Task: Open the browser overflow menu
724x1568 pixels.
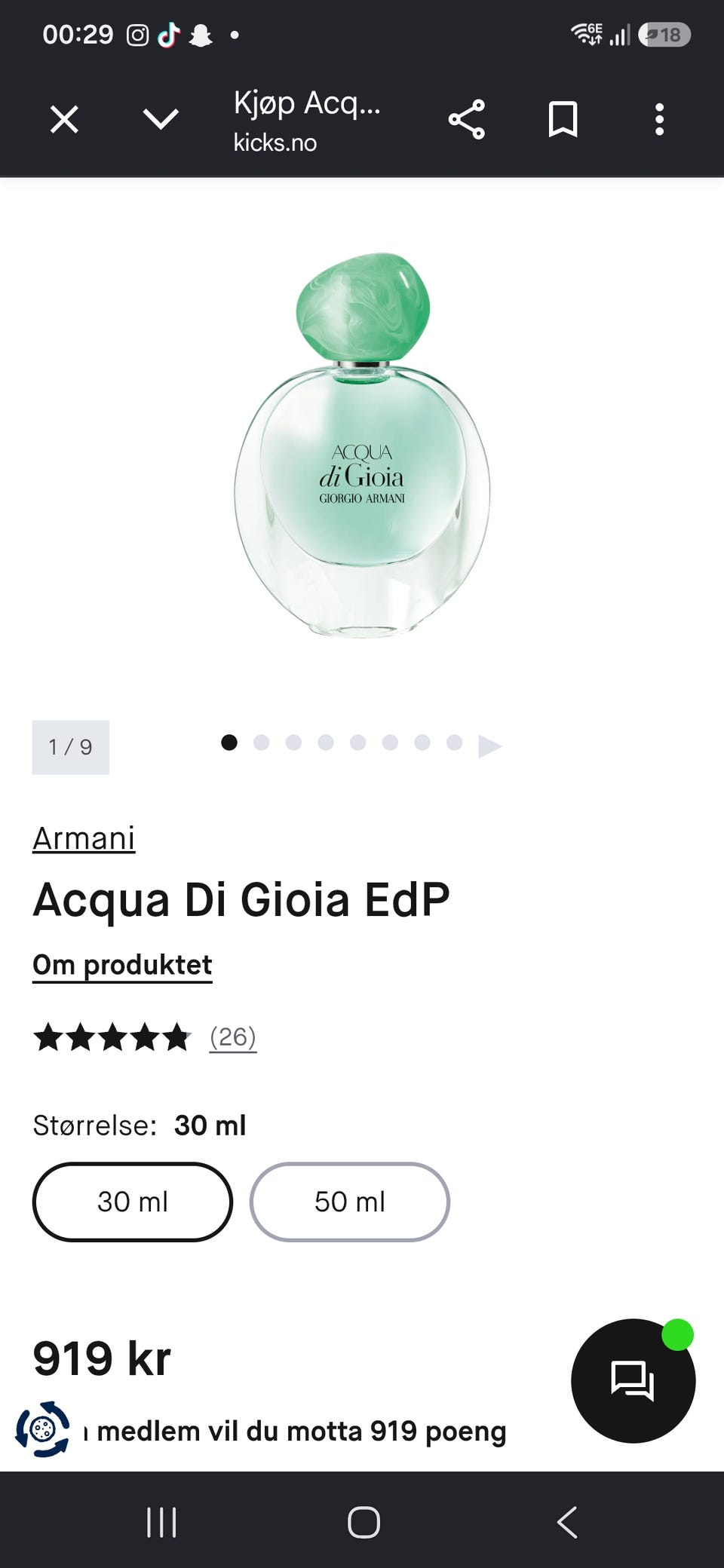Action: click(659, 119)
